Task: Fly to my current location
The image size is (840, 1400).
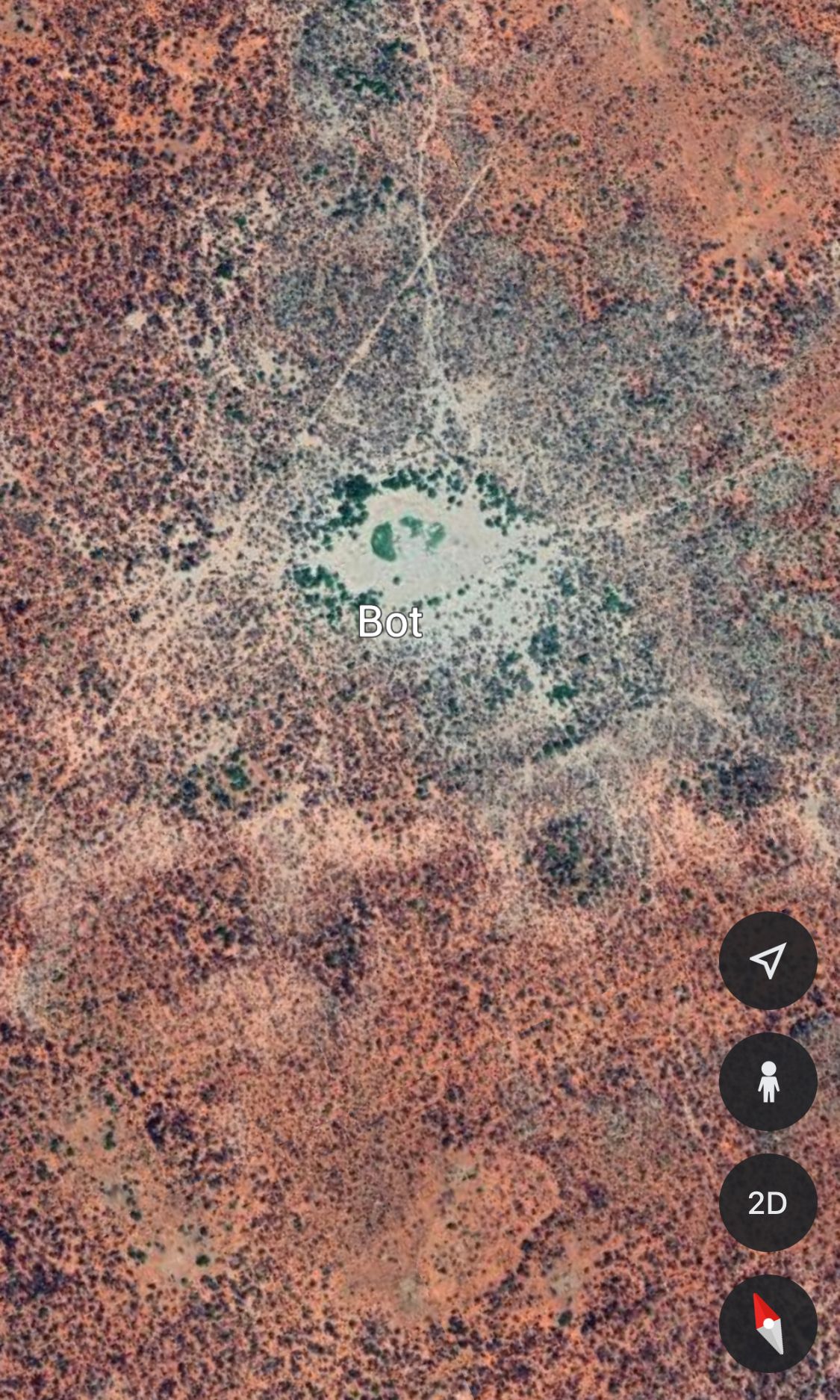Action: coord(768,961)
